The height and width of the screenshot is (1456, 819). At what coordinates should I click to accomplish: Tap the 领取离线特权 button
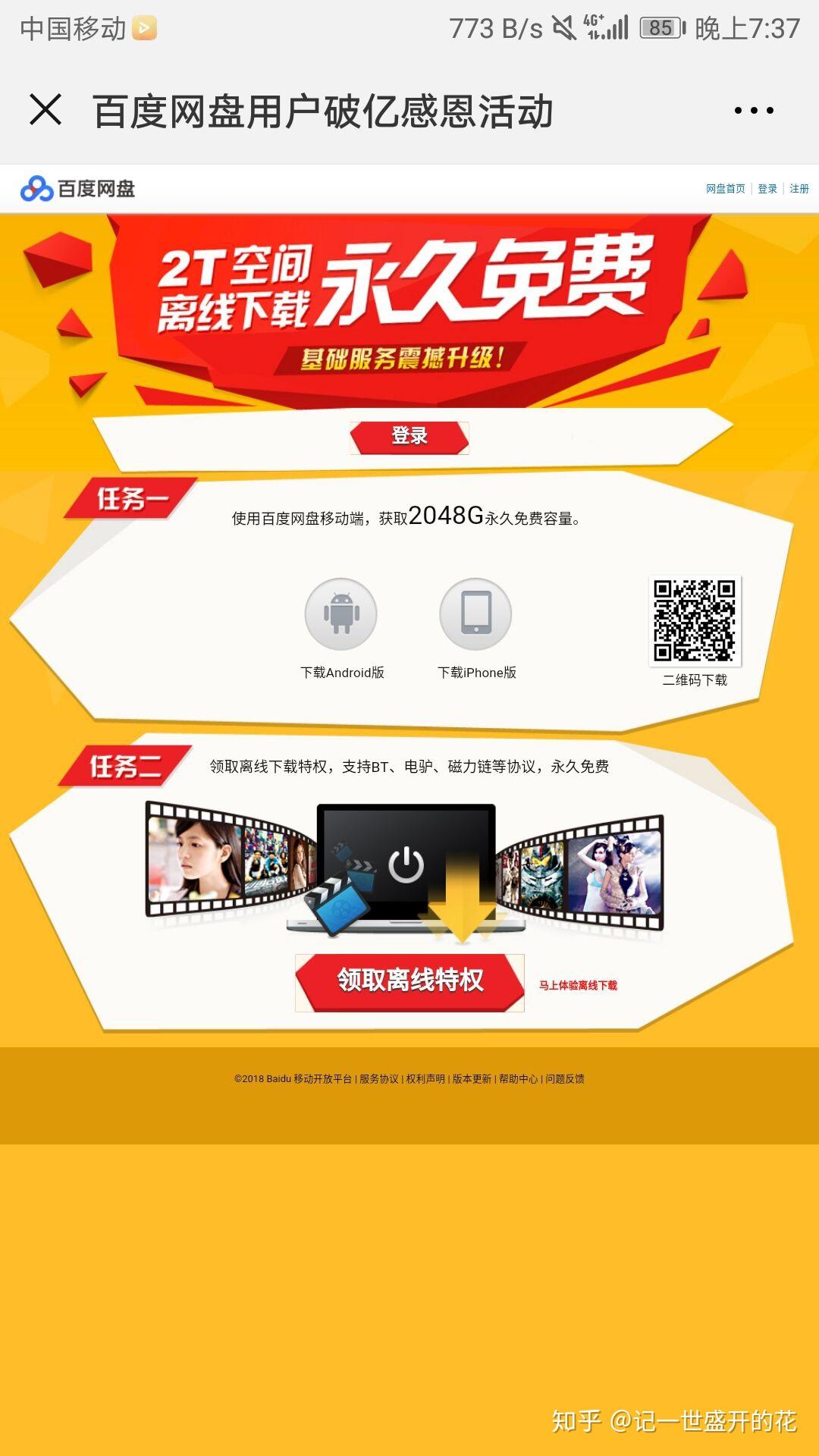(409, 981)
